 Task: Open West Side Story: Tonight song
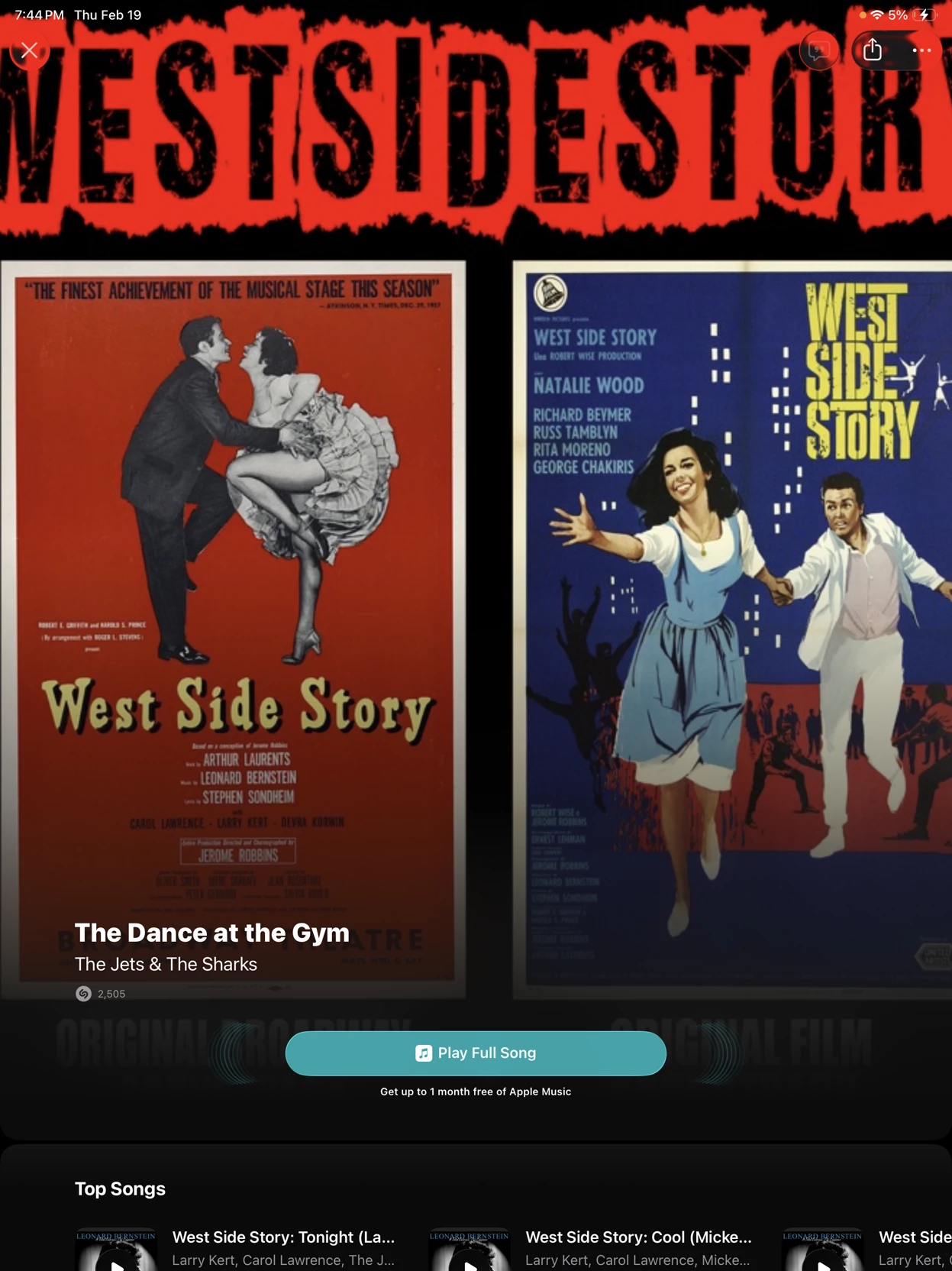(x=283, y=1237)
